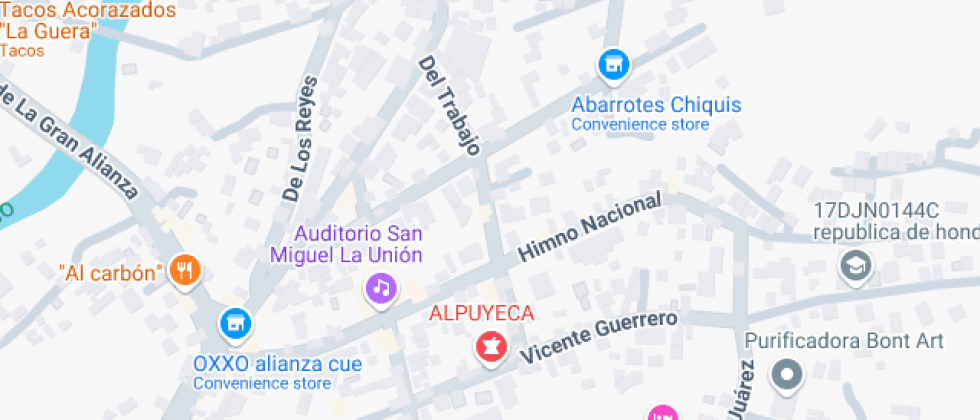Open Auditorio San Miguel La Unión pin
980x420 pixels.
pyautogui.click(x=381, y=289)
